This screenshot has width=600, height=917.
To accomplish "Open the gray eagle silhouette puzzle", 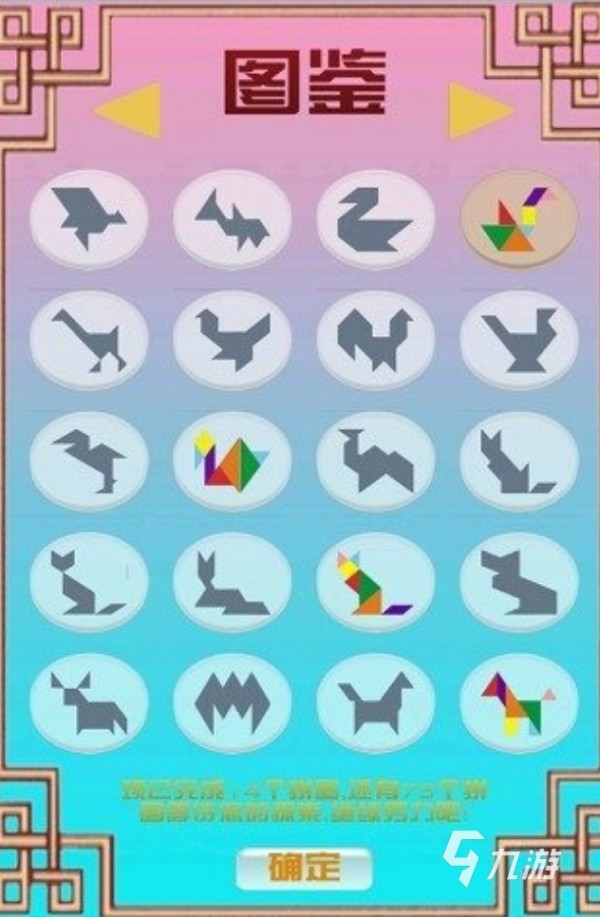I will [89, 219].
